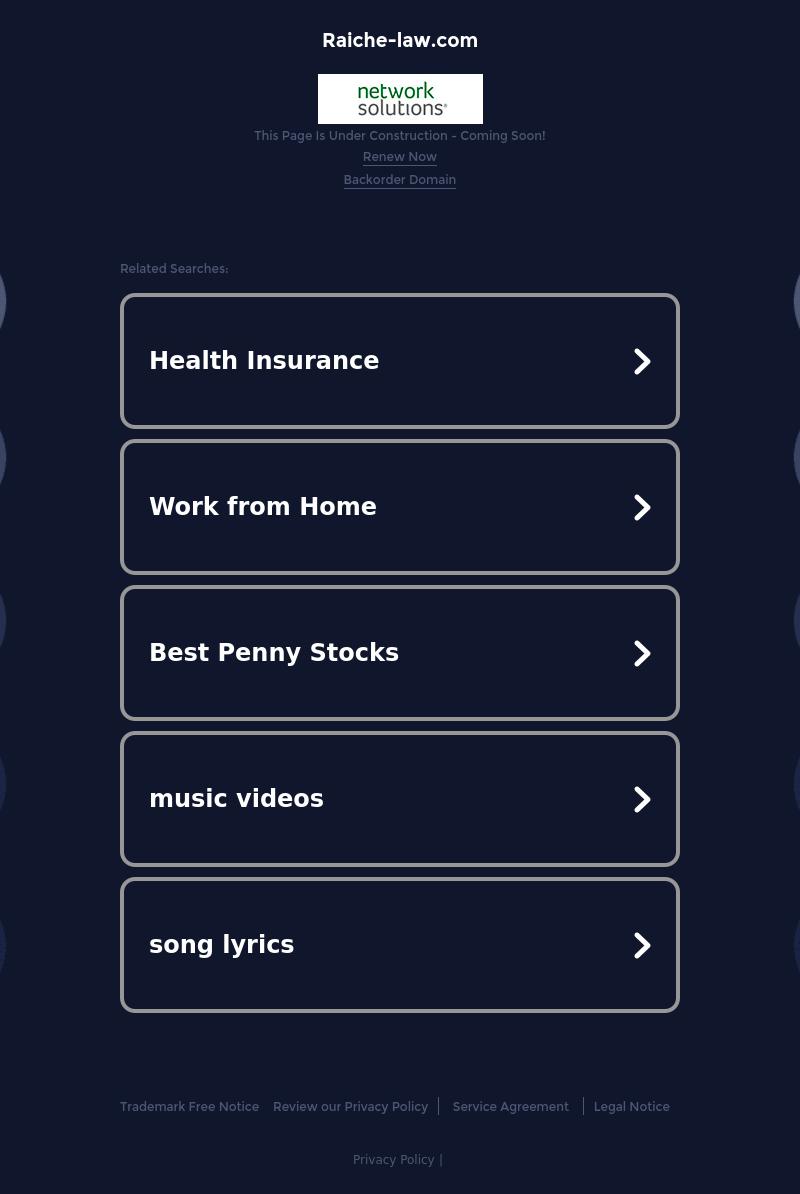Image resolution: width=800 pixels, height=1194 pixels.
Task: Select the Work from Home search
Action: coord(399,507)
